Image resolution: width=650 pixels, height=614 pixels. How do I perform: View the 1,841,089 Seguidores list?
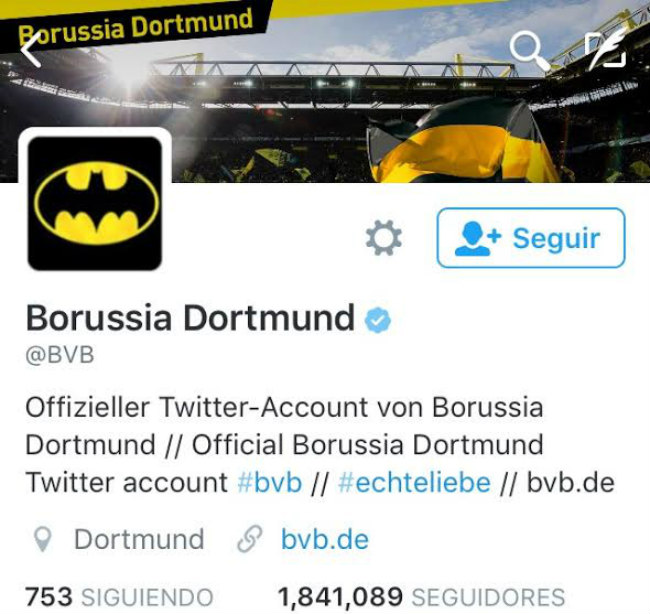point(420,597)
